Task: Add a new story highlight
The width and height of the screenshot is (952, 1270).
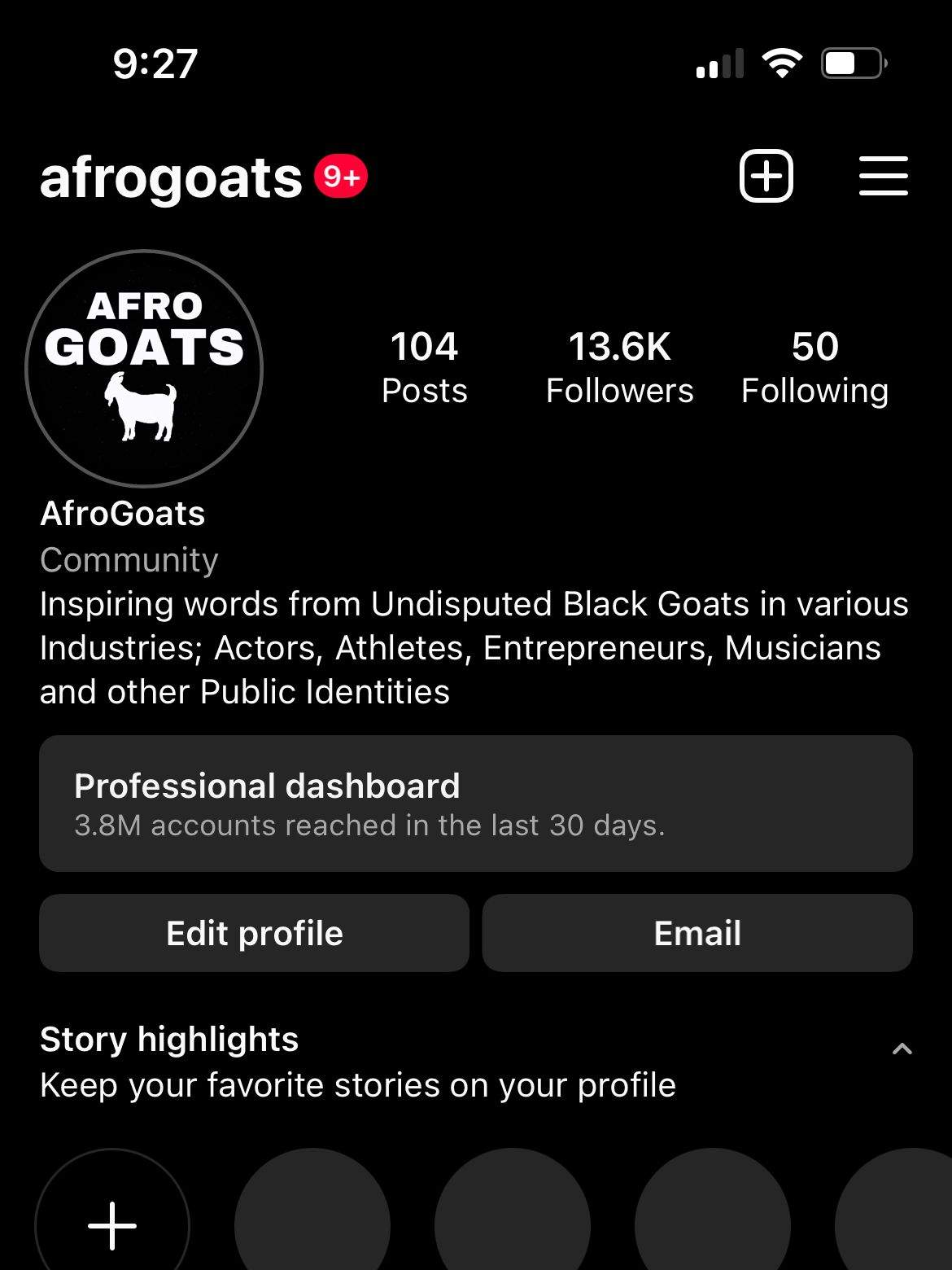Action: click(112, 1224)
